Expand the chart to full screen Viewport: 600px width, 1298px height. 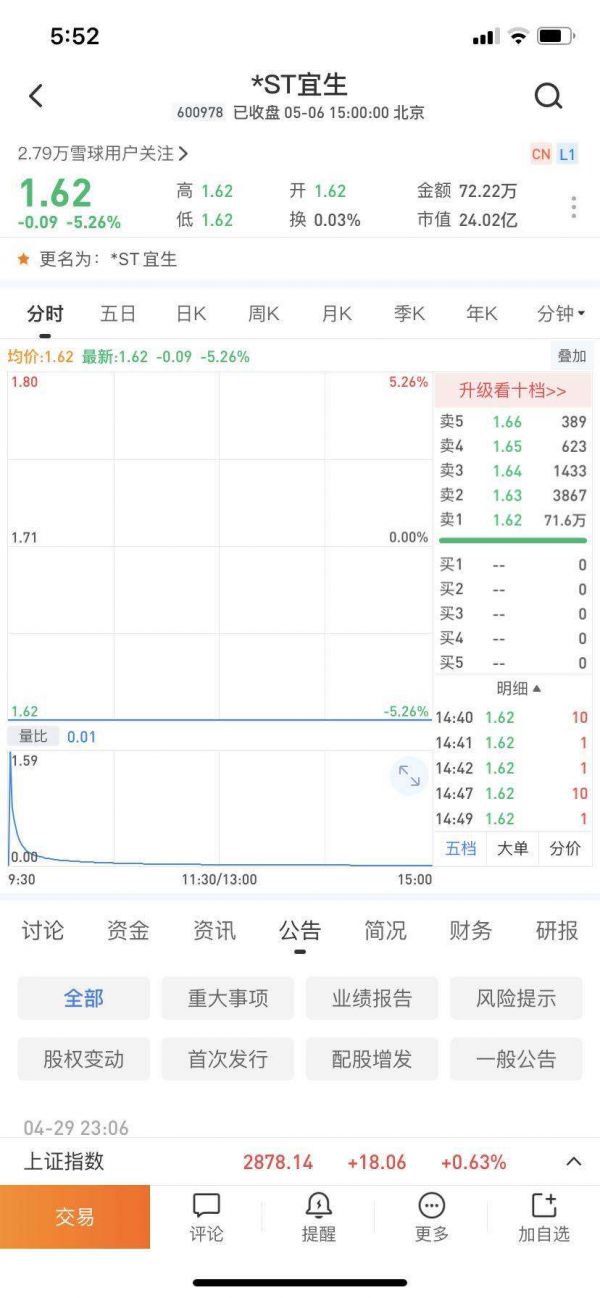click(409, 775)
